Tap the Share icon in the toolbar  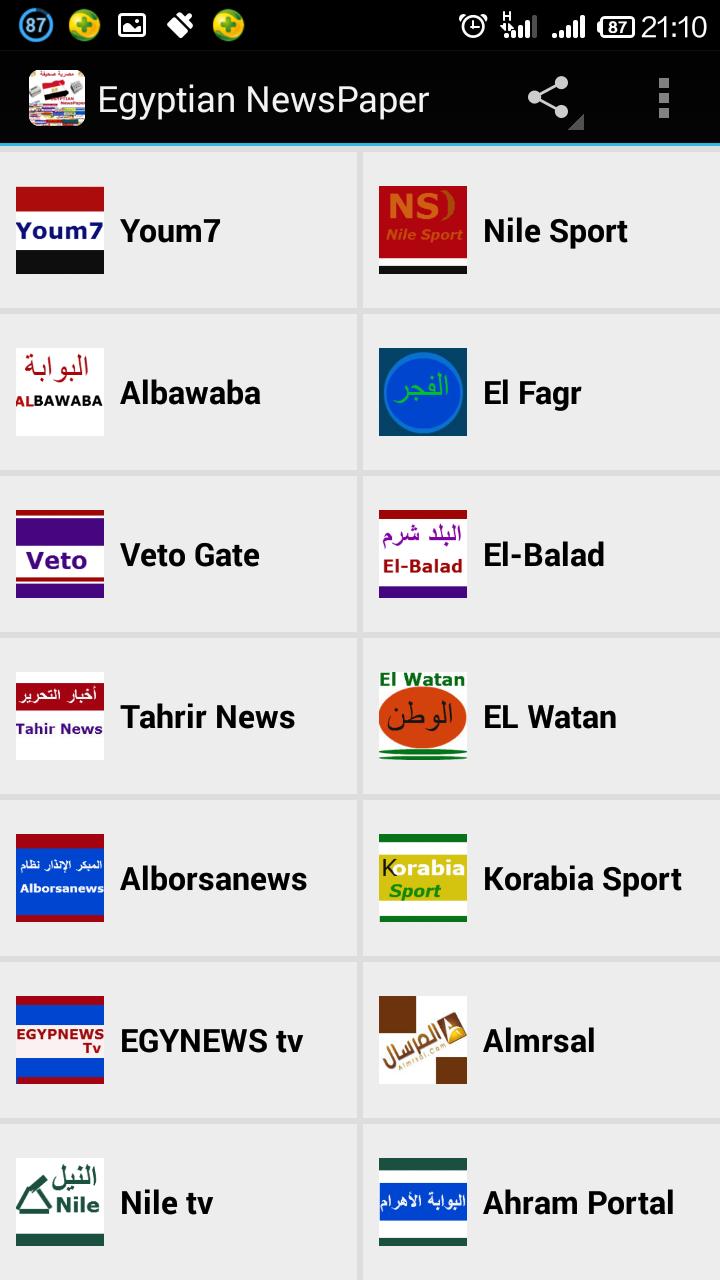(549, 96)
